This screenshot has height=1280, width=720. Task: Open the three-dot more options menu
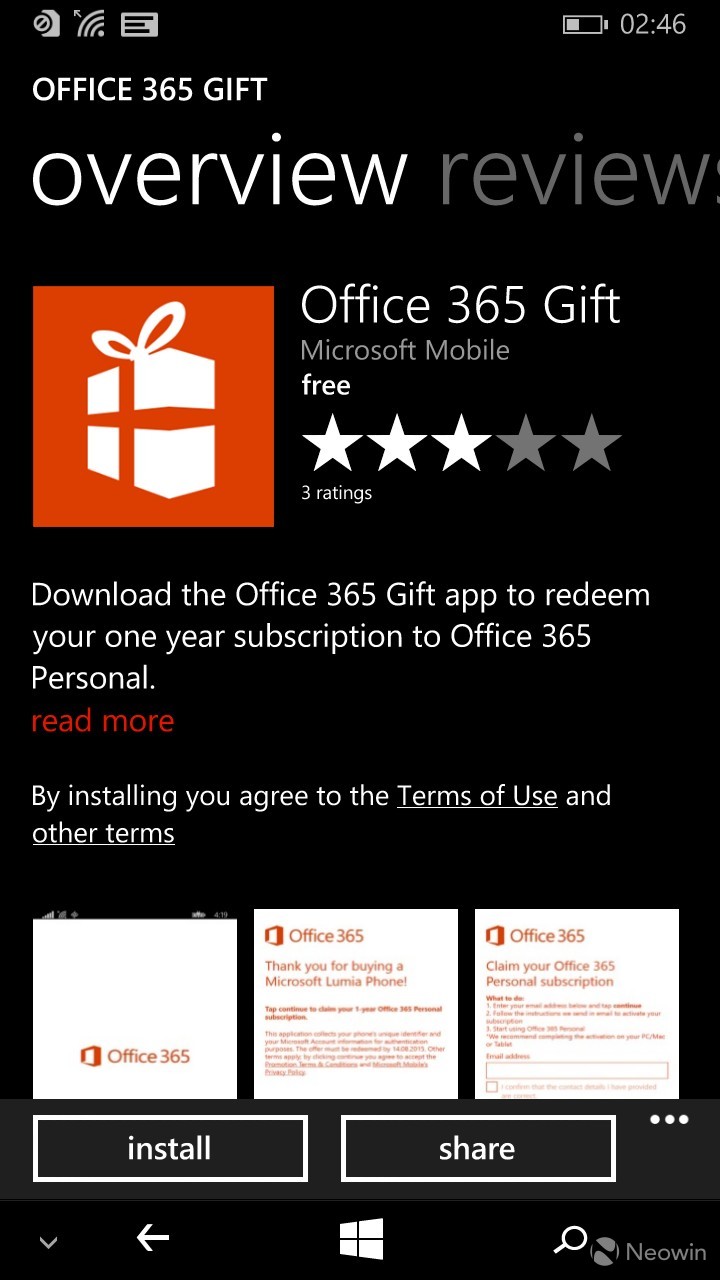(669, 1119)
